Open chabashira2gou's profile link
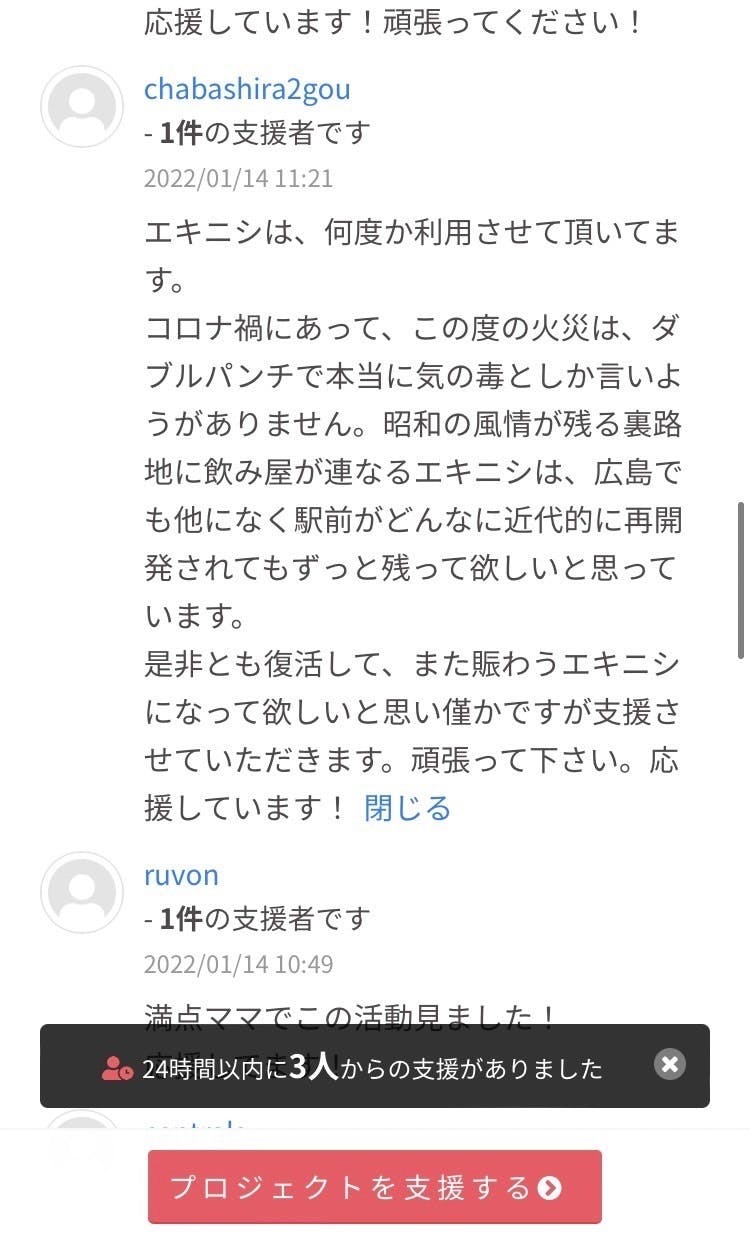Screen dimensions: 750x1241 [247, 89]
